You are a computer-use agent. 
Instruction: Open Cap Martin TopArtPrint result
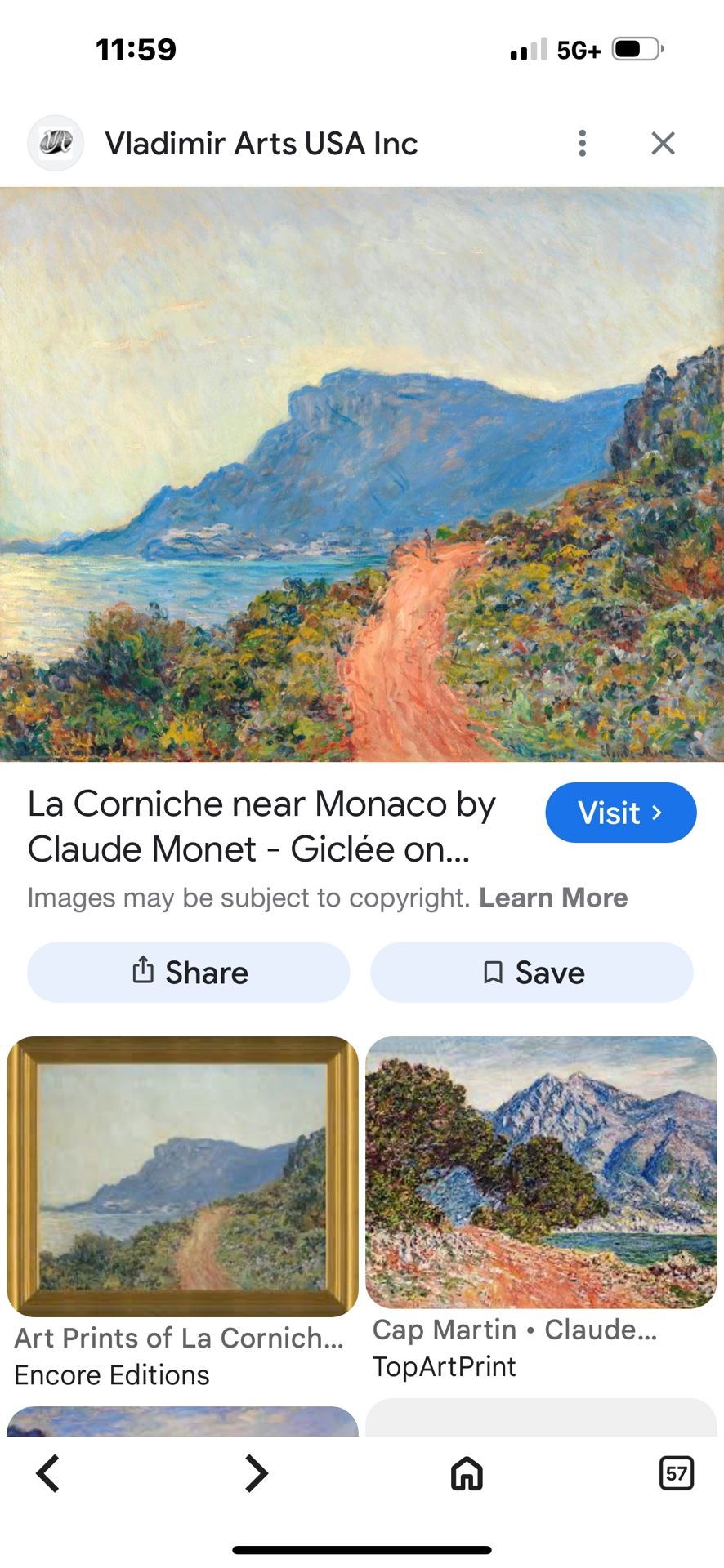(x=541, y=1172)
